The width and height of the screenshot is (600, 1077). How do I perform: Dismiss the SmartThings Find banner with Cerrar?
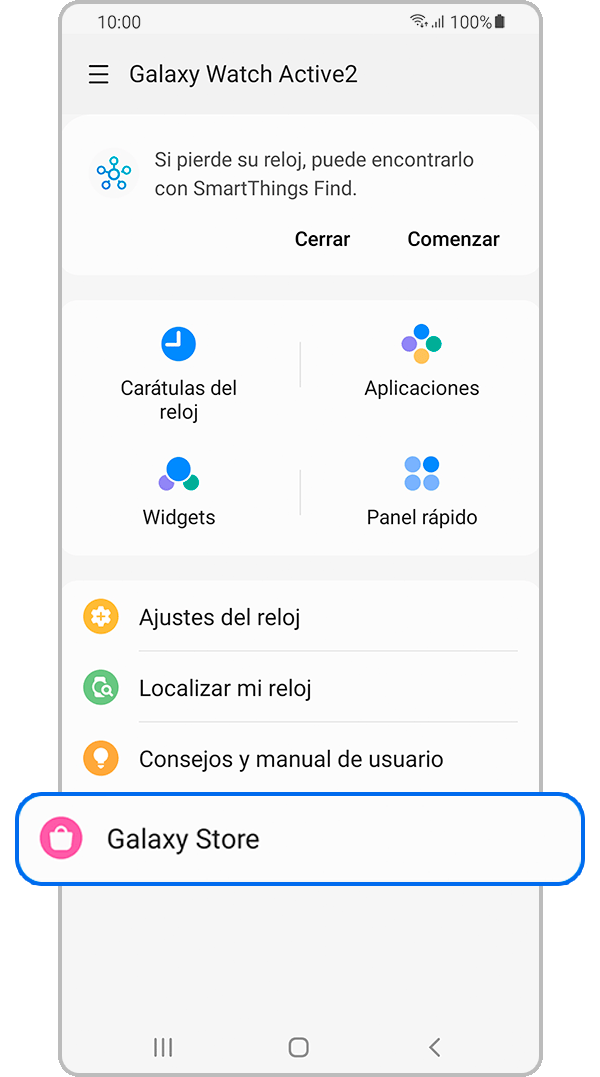[x=322, y=239]
